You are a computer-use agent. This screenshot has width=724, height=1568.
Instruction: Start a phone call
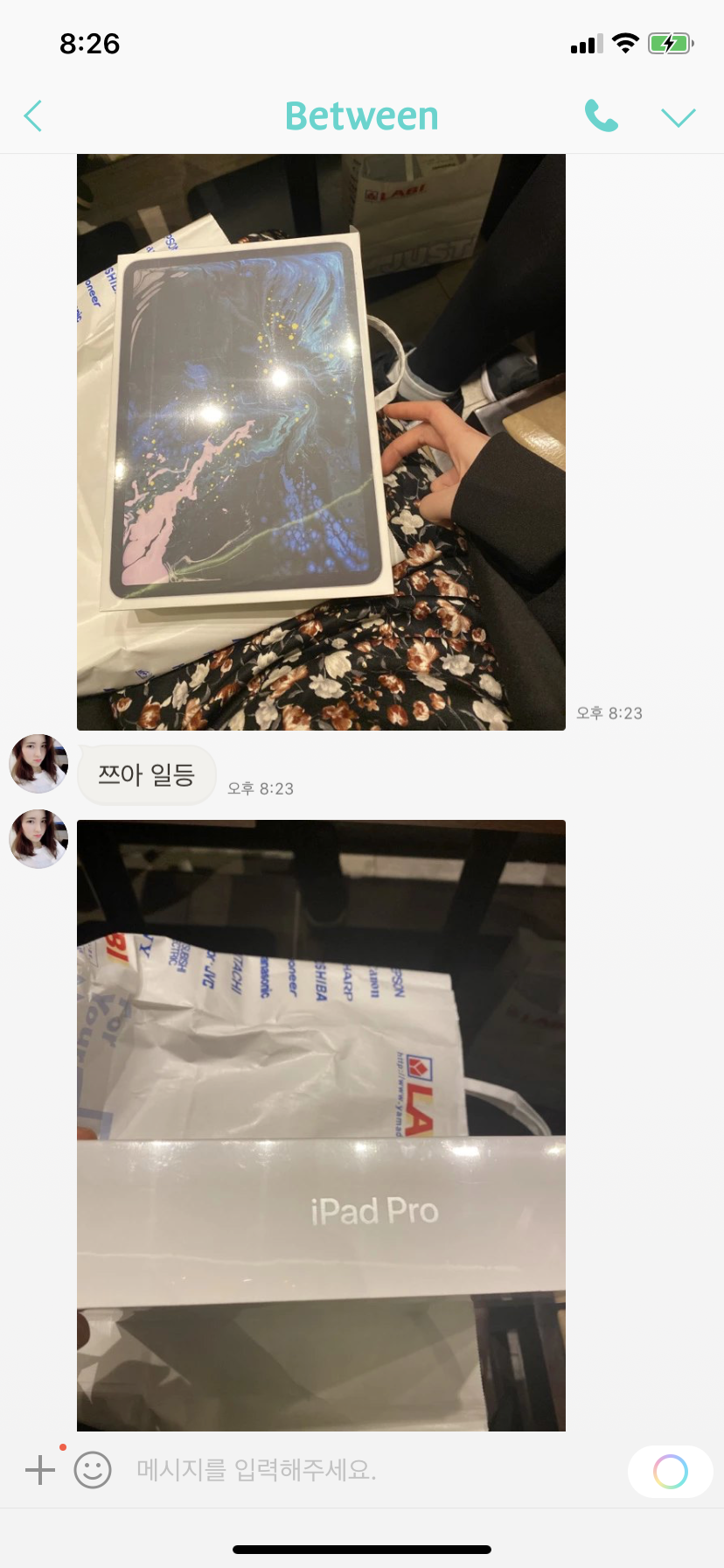tap(601, 116)
